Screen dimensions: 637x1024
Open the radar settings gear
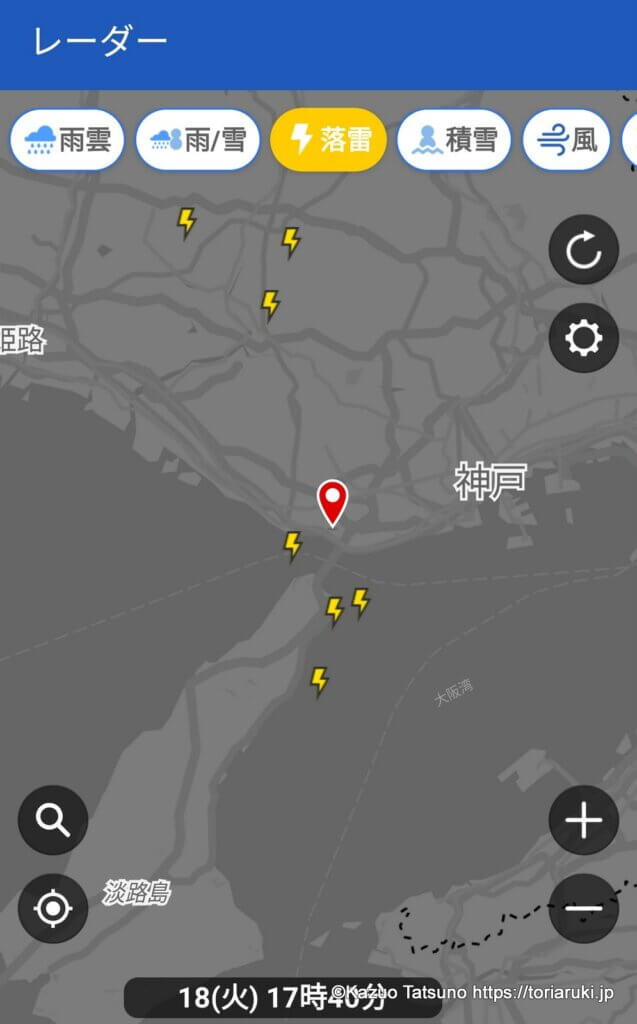point(583,338)
